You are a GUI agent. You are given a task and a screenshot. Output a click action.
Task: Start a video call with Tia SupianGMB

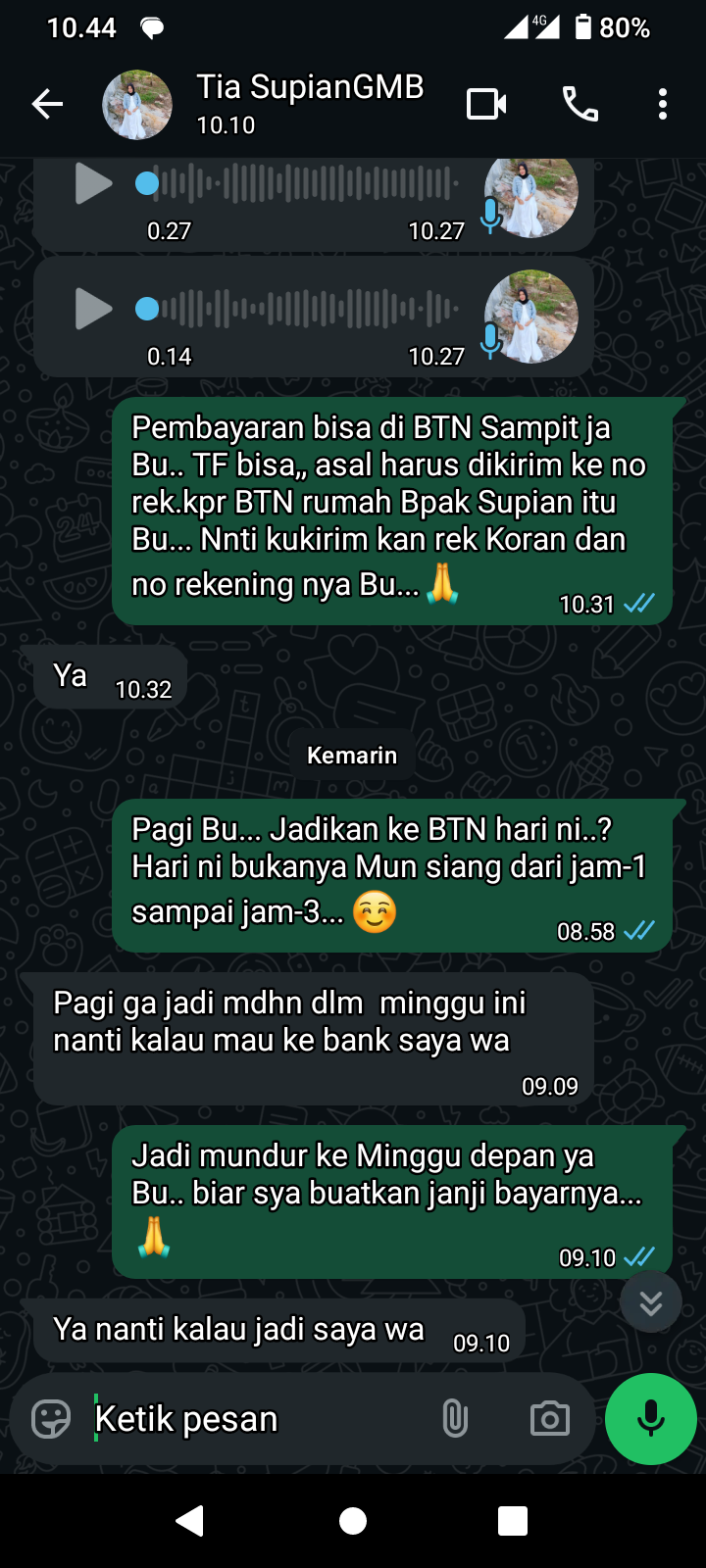click(x=487, y=105)
